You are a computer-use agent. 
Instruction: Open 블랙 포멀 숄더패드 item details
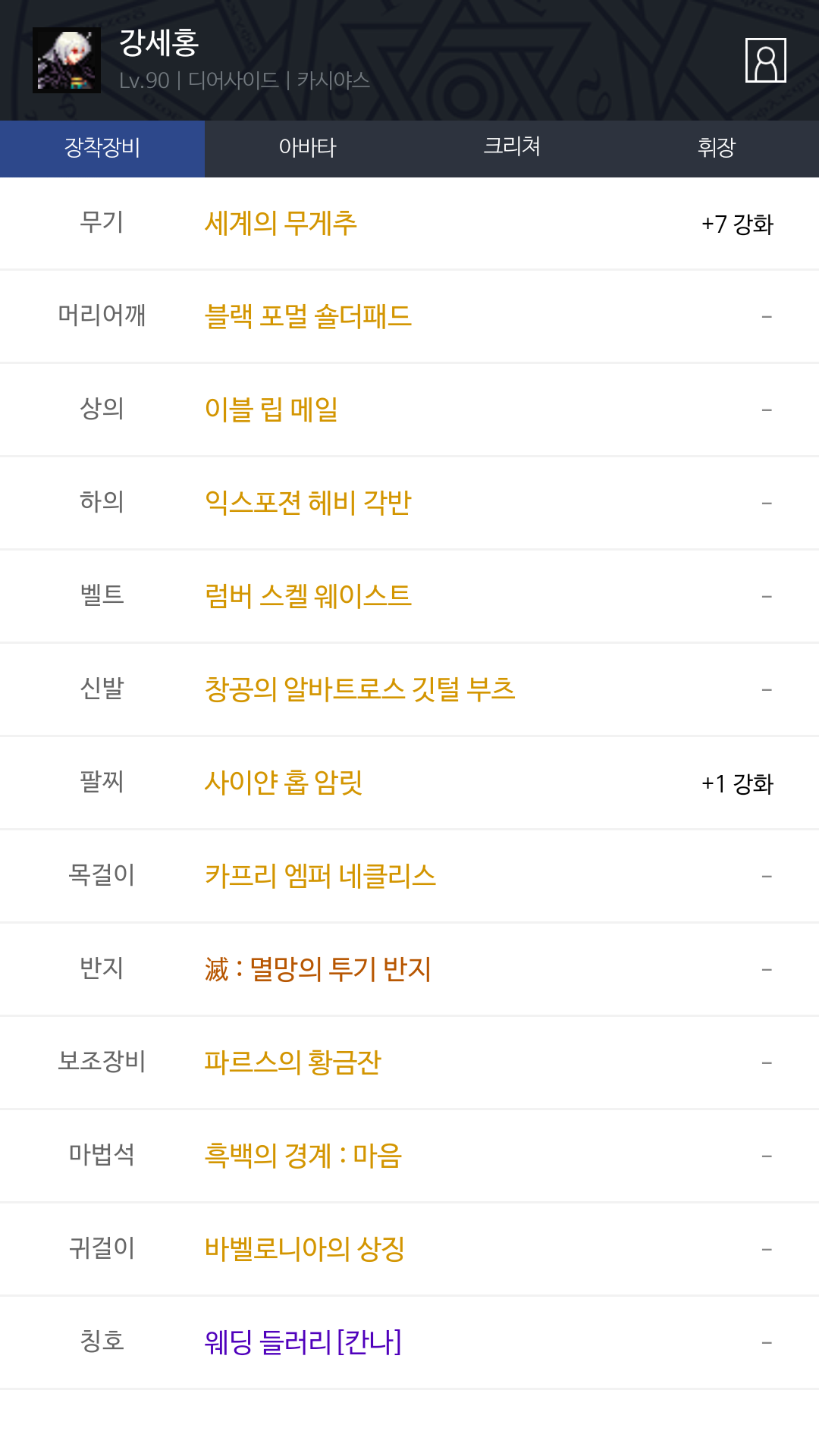[x=308, y=317]
